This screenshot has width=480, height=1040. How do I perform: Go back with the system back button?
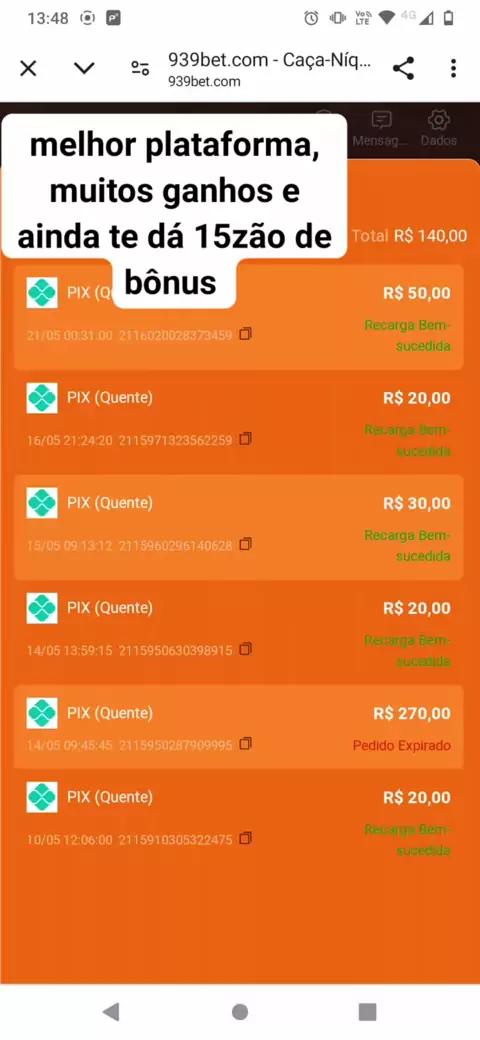tap(111, 1011)
